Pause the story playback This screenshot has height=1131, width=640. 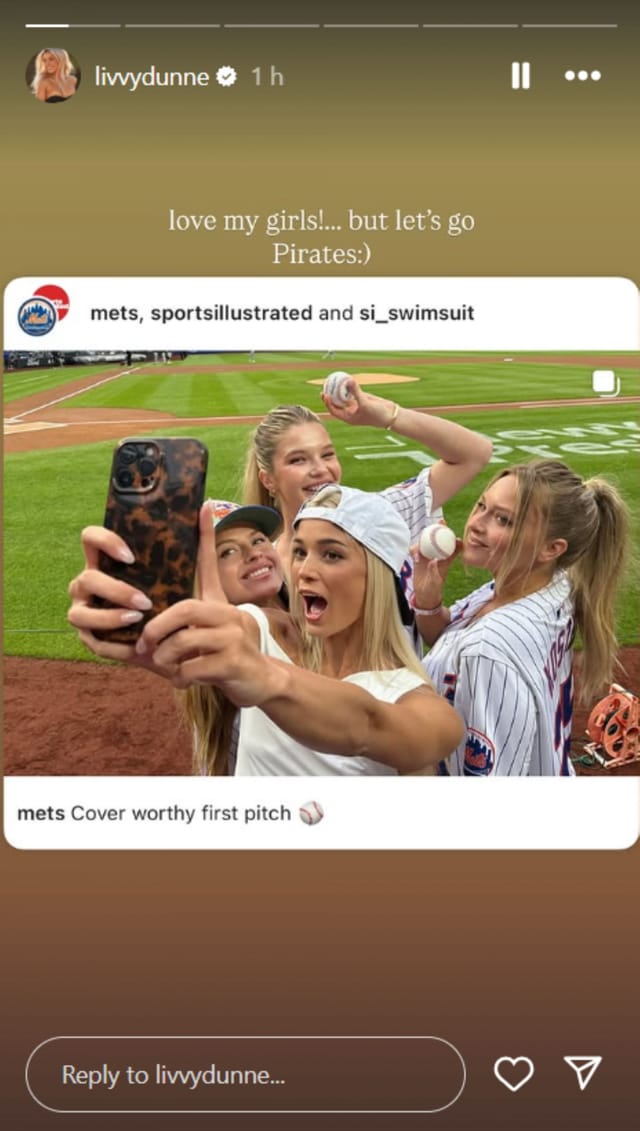520,76
